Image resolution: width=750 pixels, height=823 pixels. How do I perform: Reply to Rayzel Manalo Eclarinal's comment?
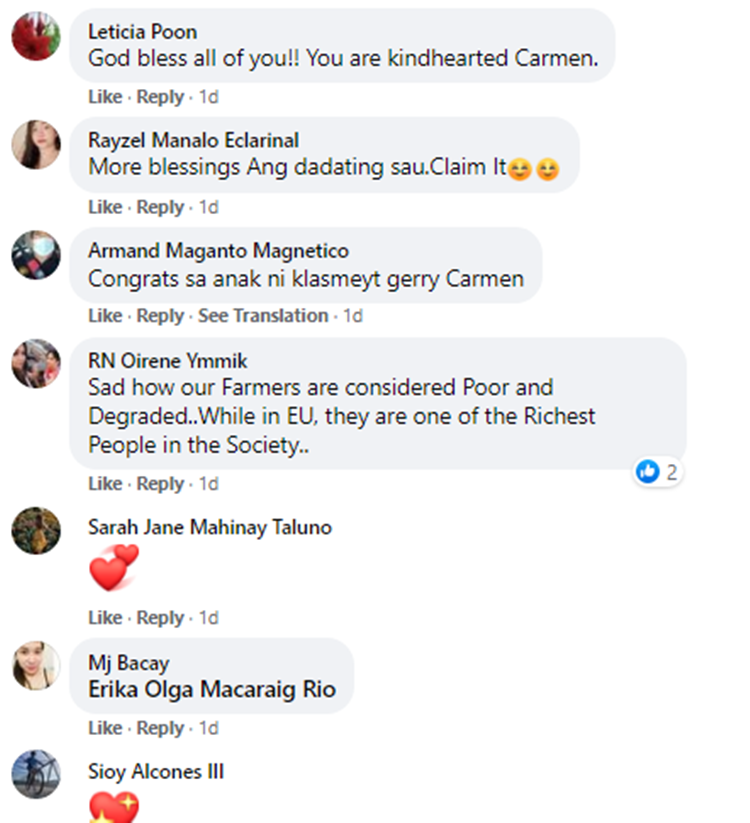tap(160, 207)
